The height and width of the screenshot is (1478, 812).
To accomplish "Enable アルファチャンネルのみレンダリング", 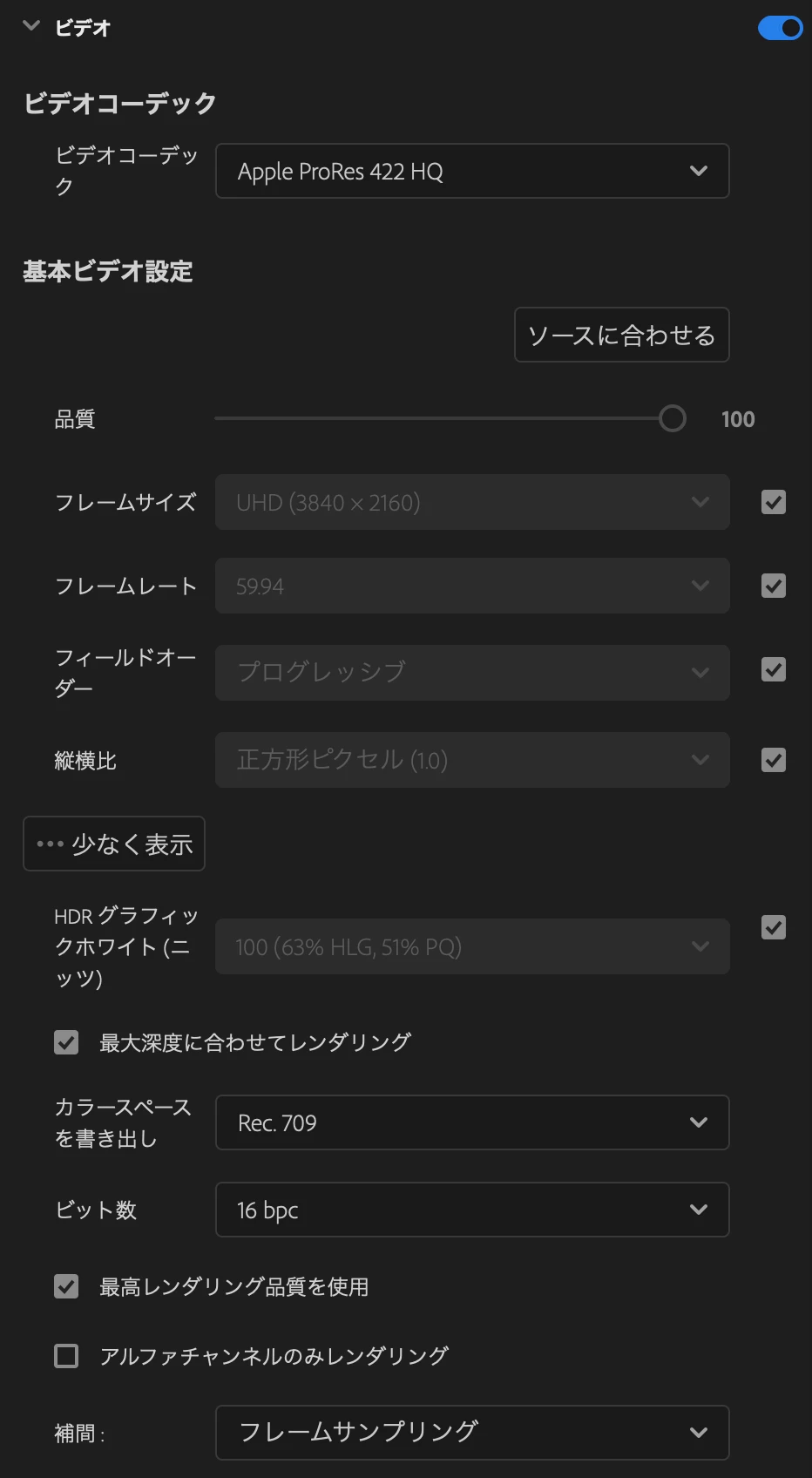I will pos(66,1356).
